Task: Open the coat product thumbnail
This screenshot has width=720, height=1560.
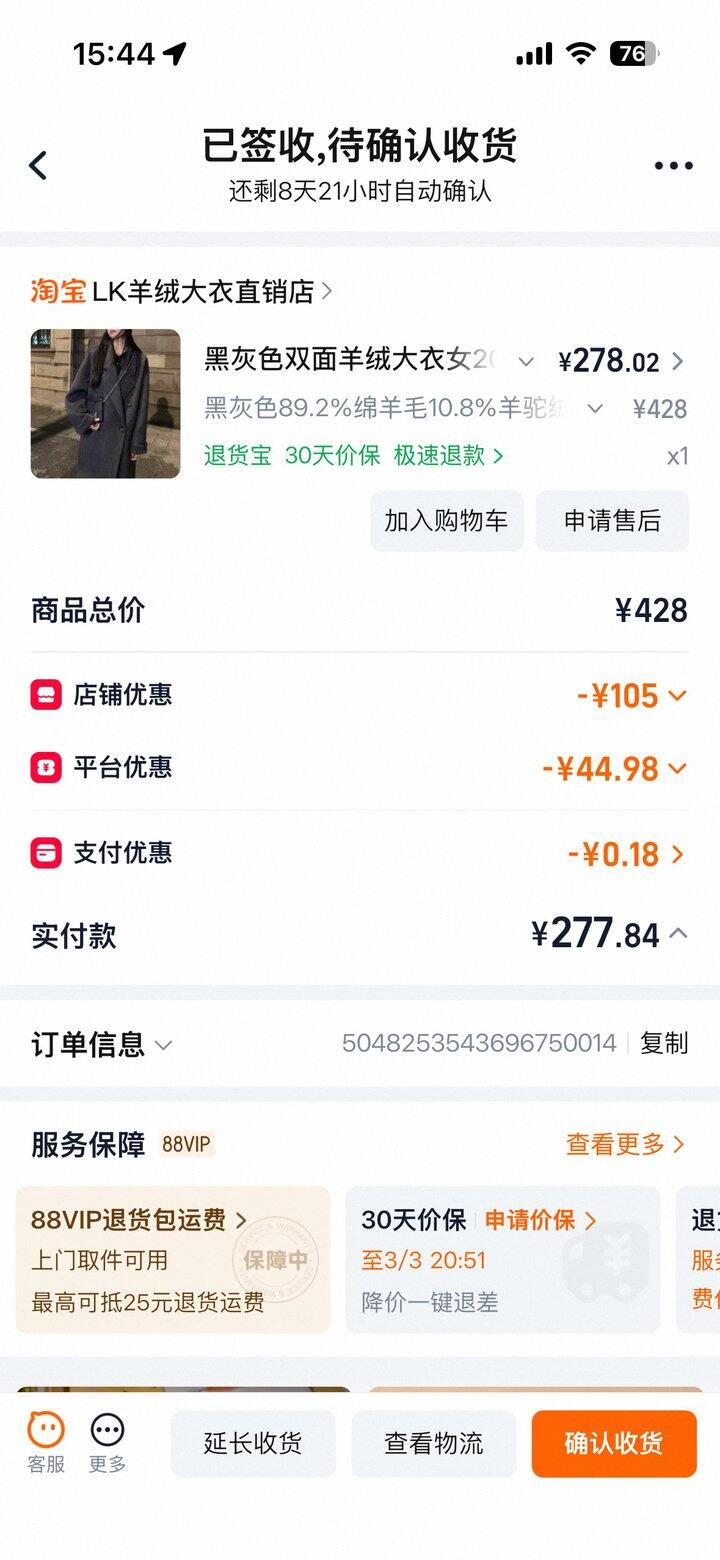Action: [106, 404]
